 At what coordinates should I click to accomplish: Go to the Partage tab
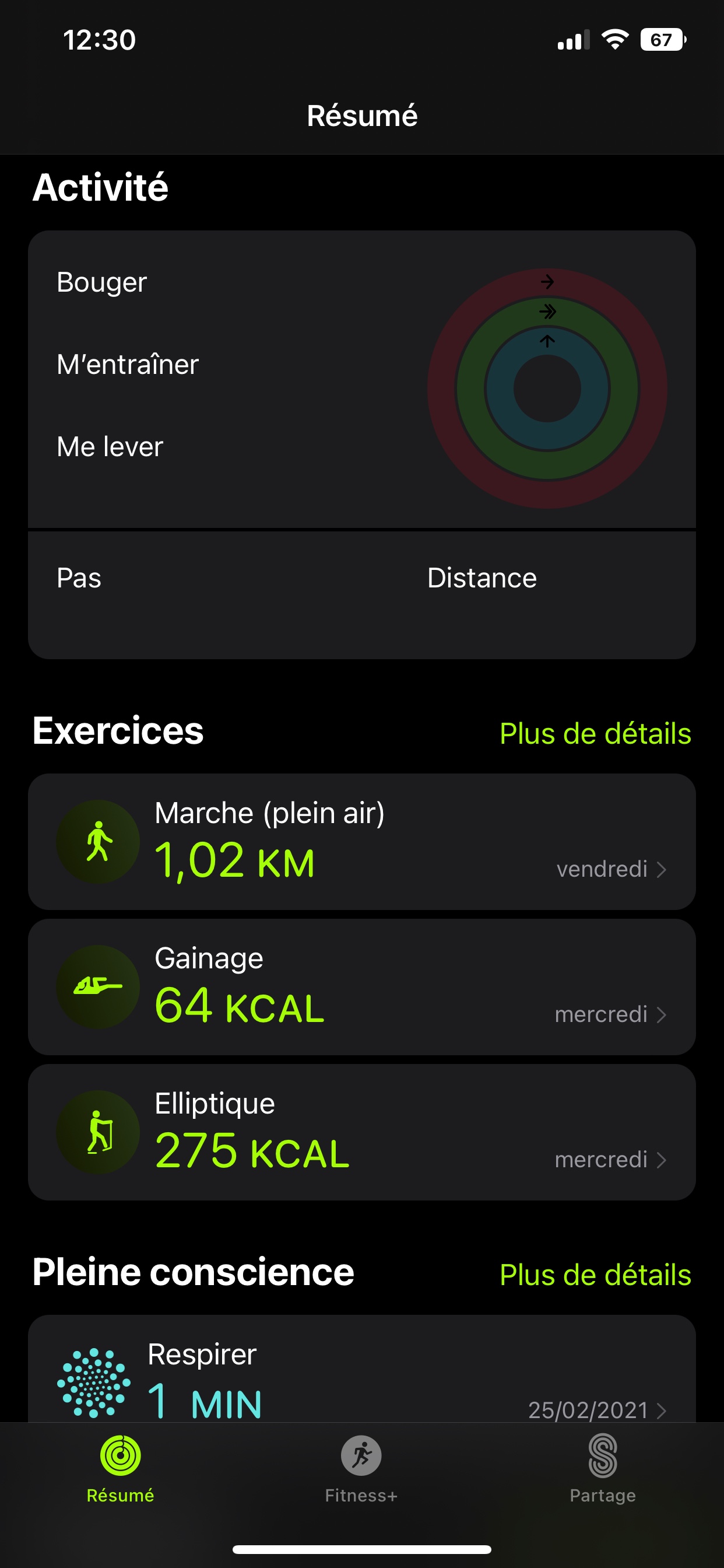click(602, 1468)
